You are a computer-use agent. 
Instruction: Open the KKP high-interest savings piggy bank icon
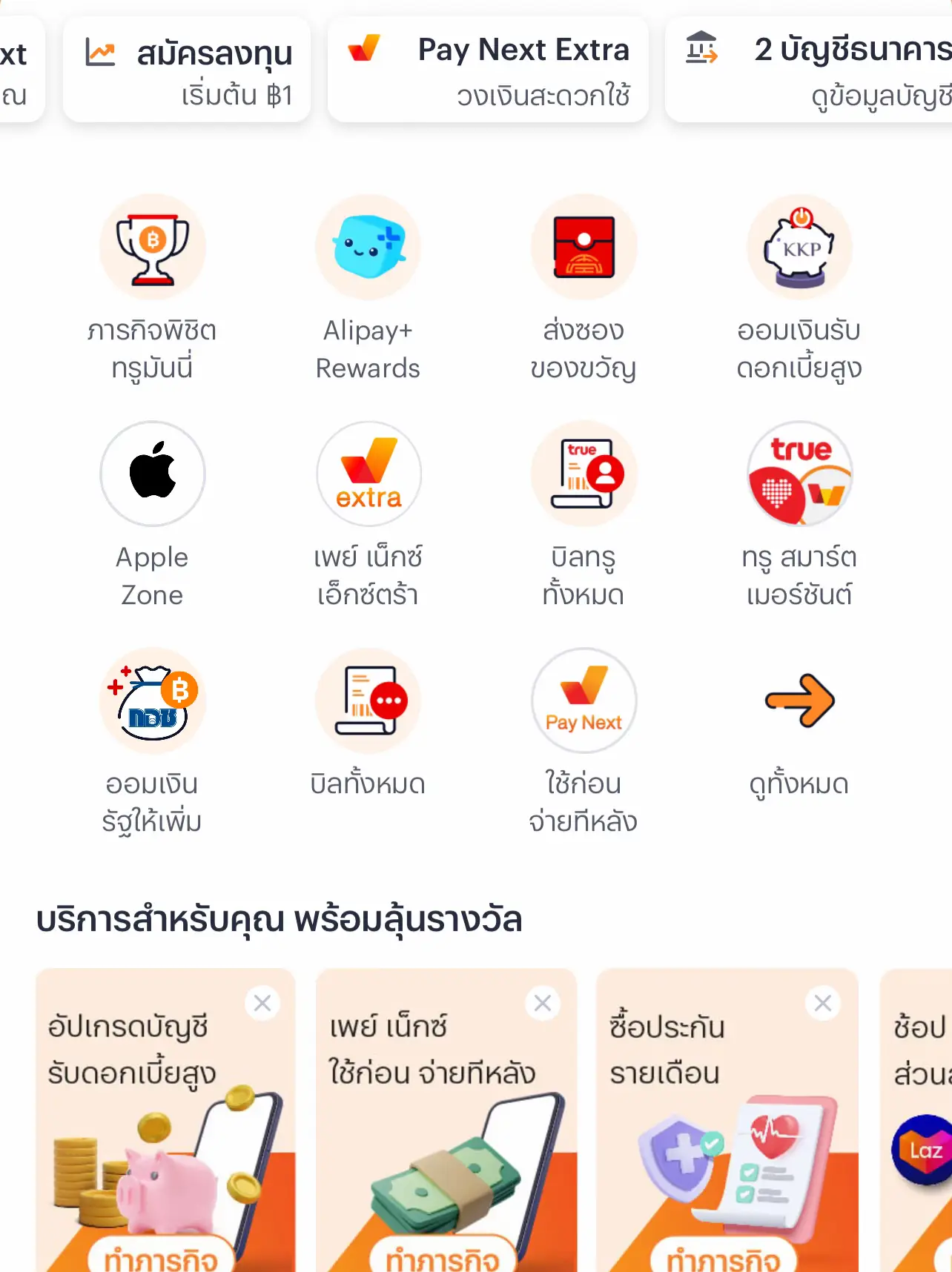800,247
